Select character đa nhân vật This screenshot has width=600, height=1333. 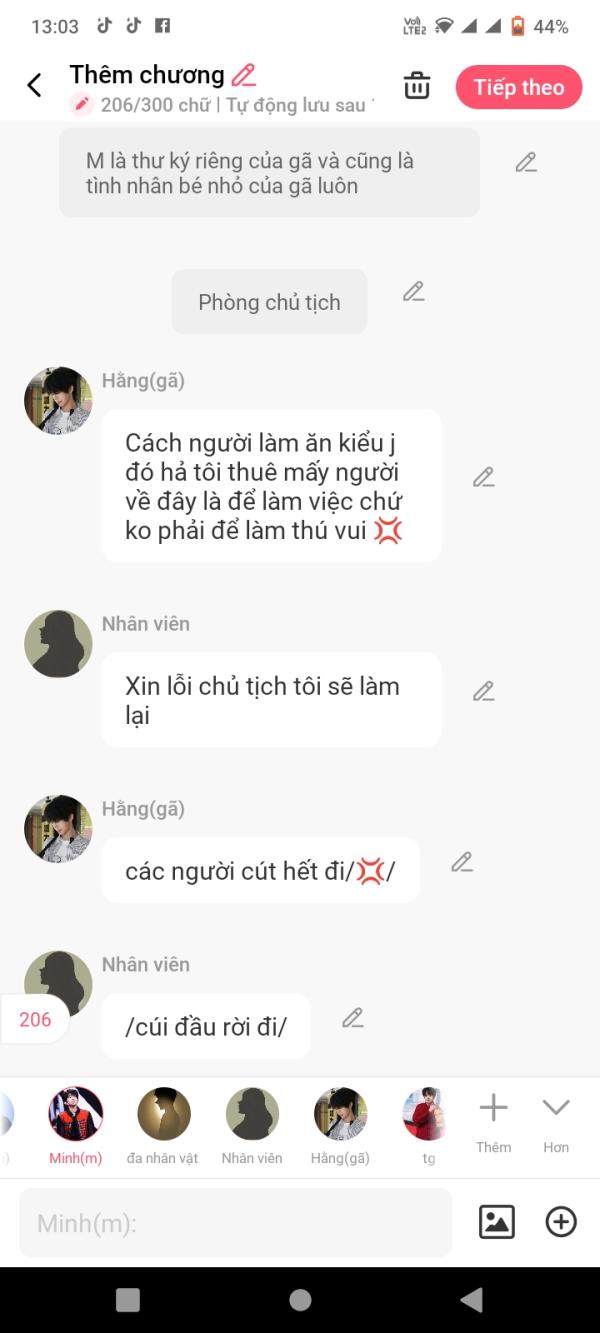(163, 1126)
